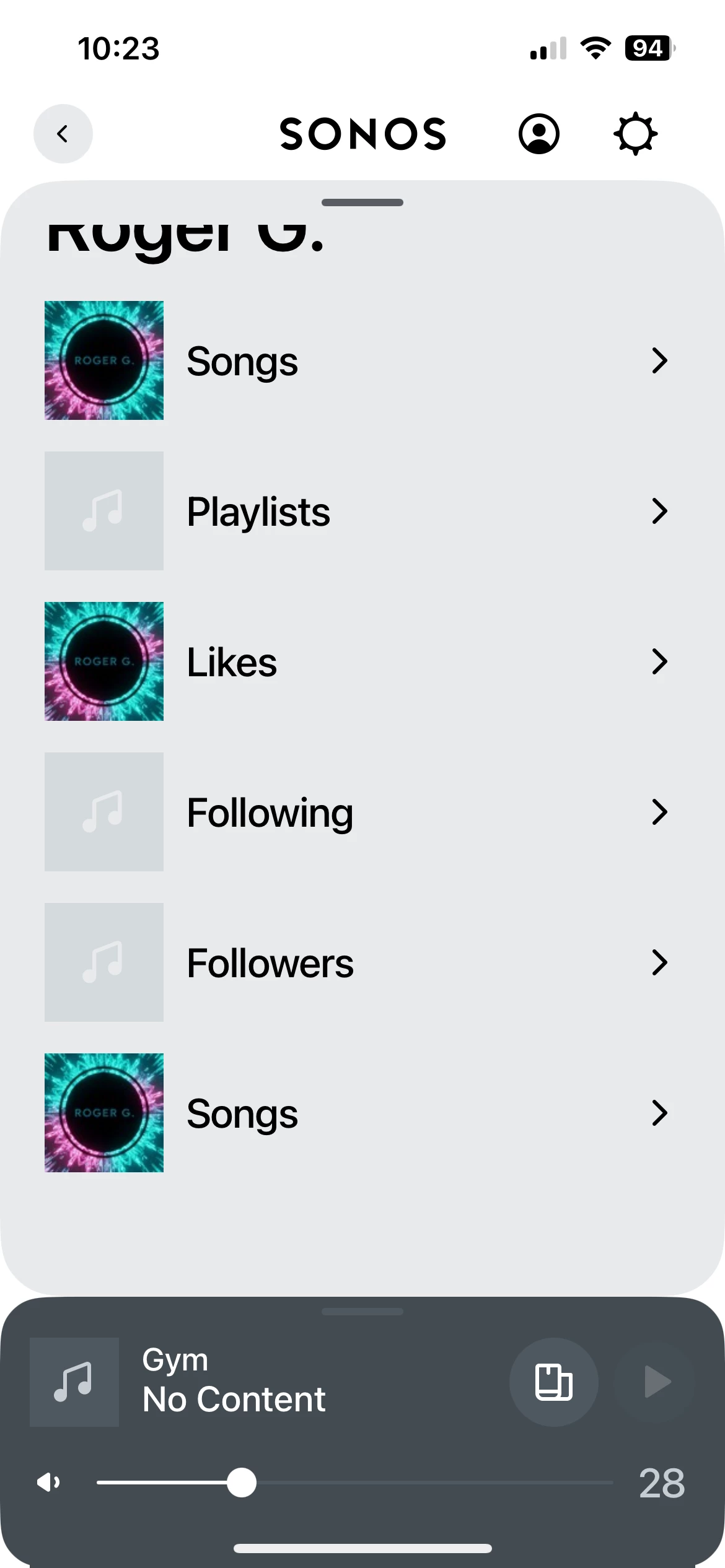This screenshot has width=725, height=1568.
Task: Open the Followers row
Action: (x=362, y=962)
